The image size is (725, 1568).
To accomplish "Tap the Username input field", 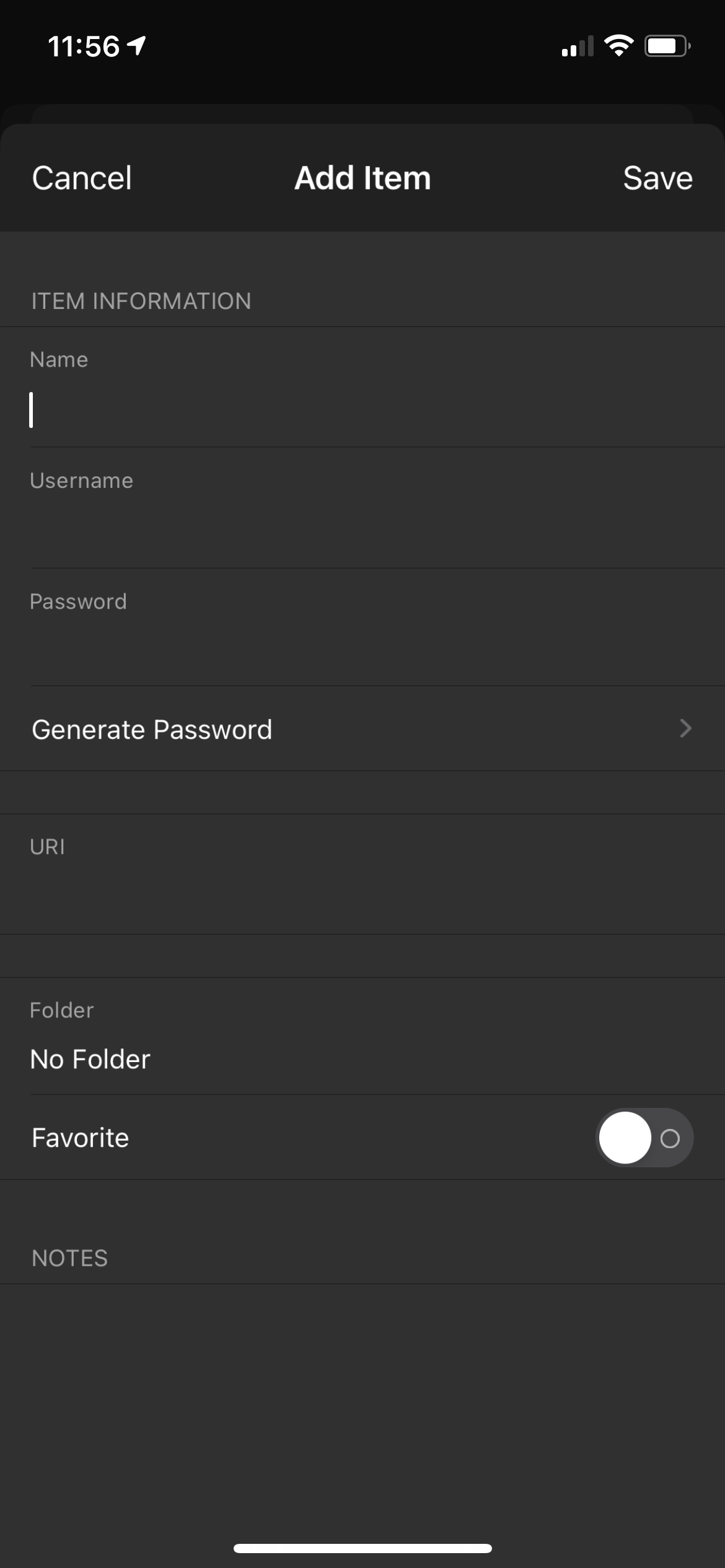I will click(248, 533).
